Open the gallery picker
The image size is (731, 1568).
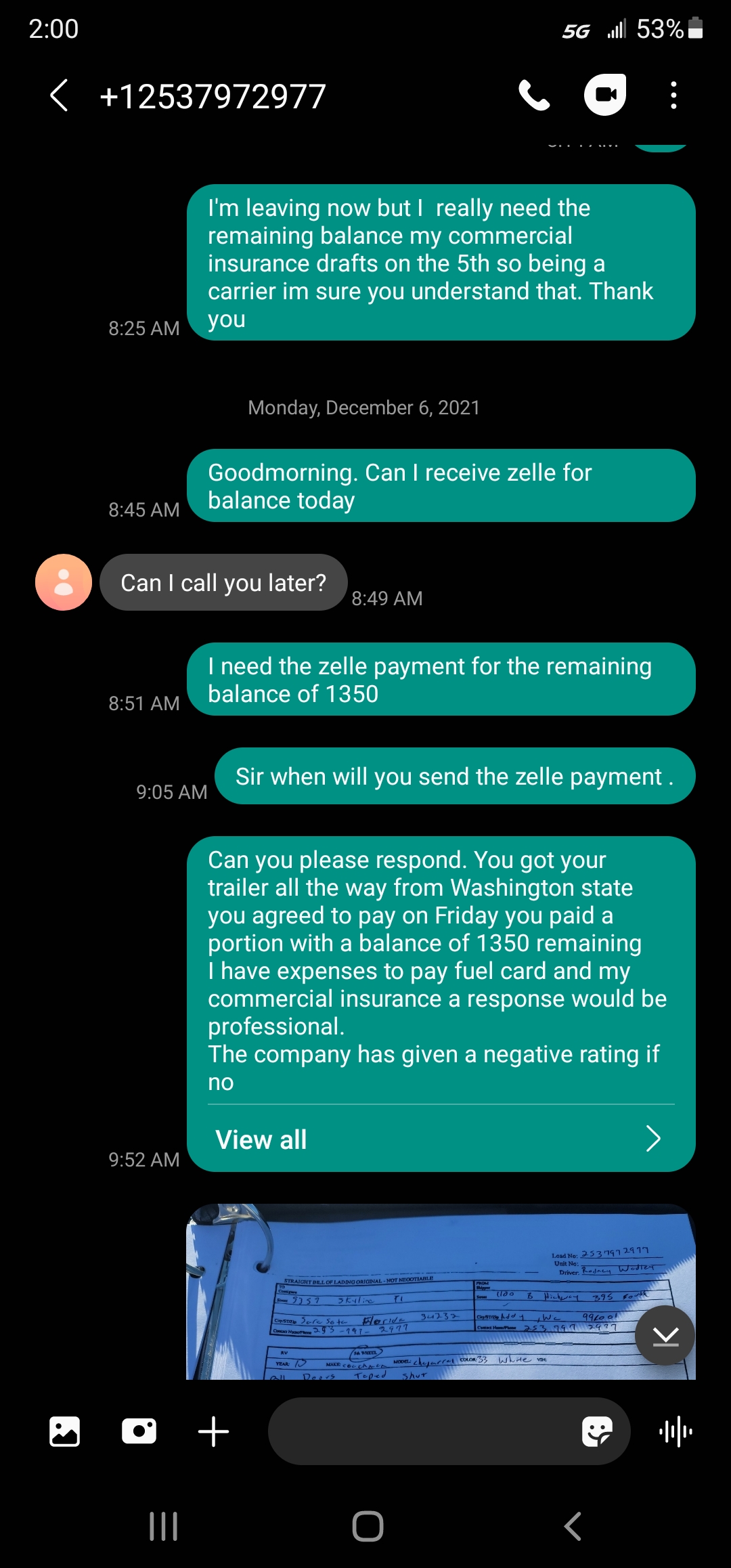click(65, 1431)
